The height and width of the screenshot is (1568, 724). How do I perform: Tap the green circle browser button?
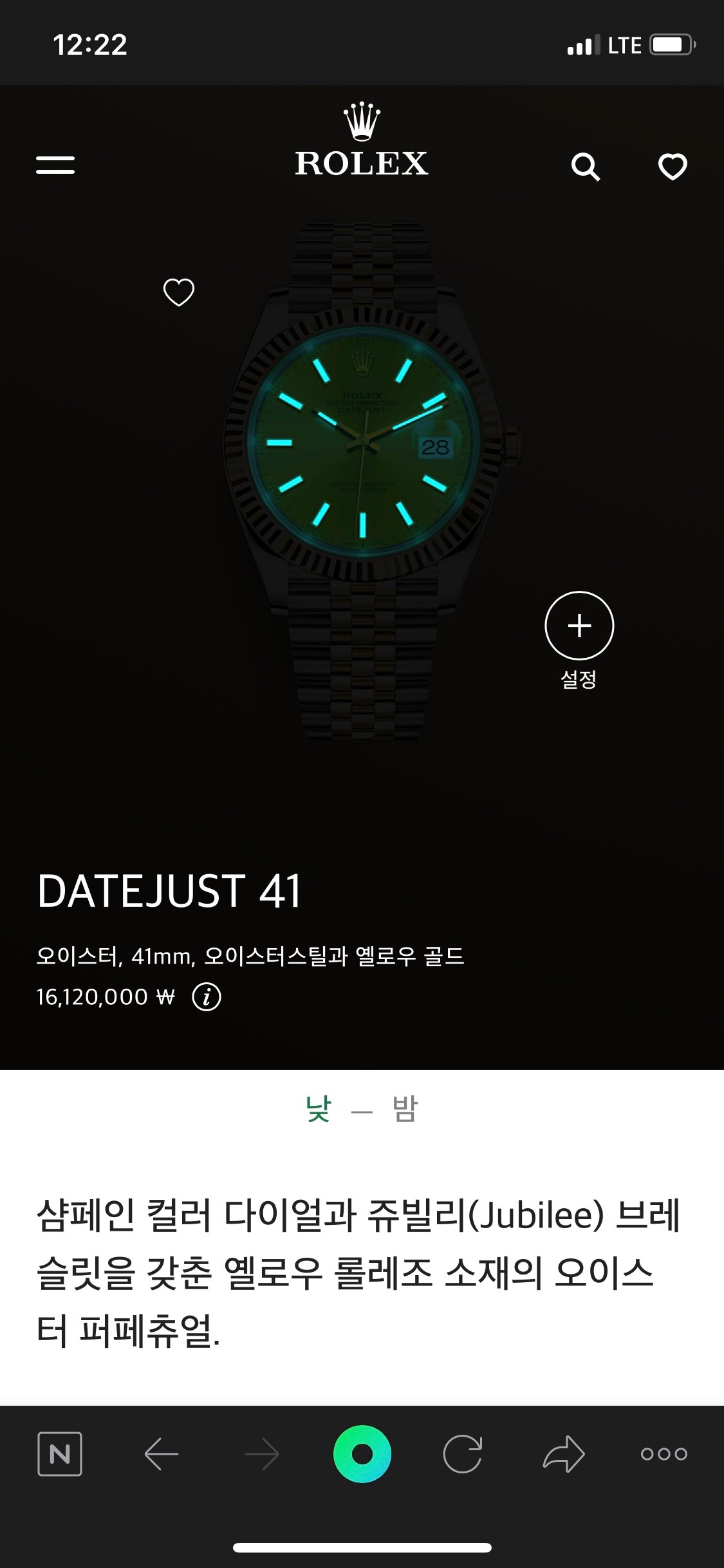[362, 1454]
